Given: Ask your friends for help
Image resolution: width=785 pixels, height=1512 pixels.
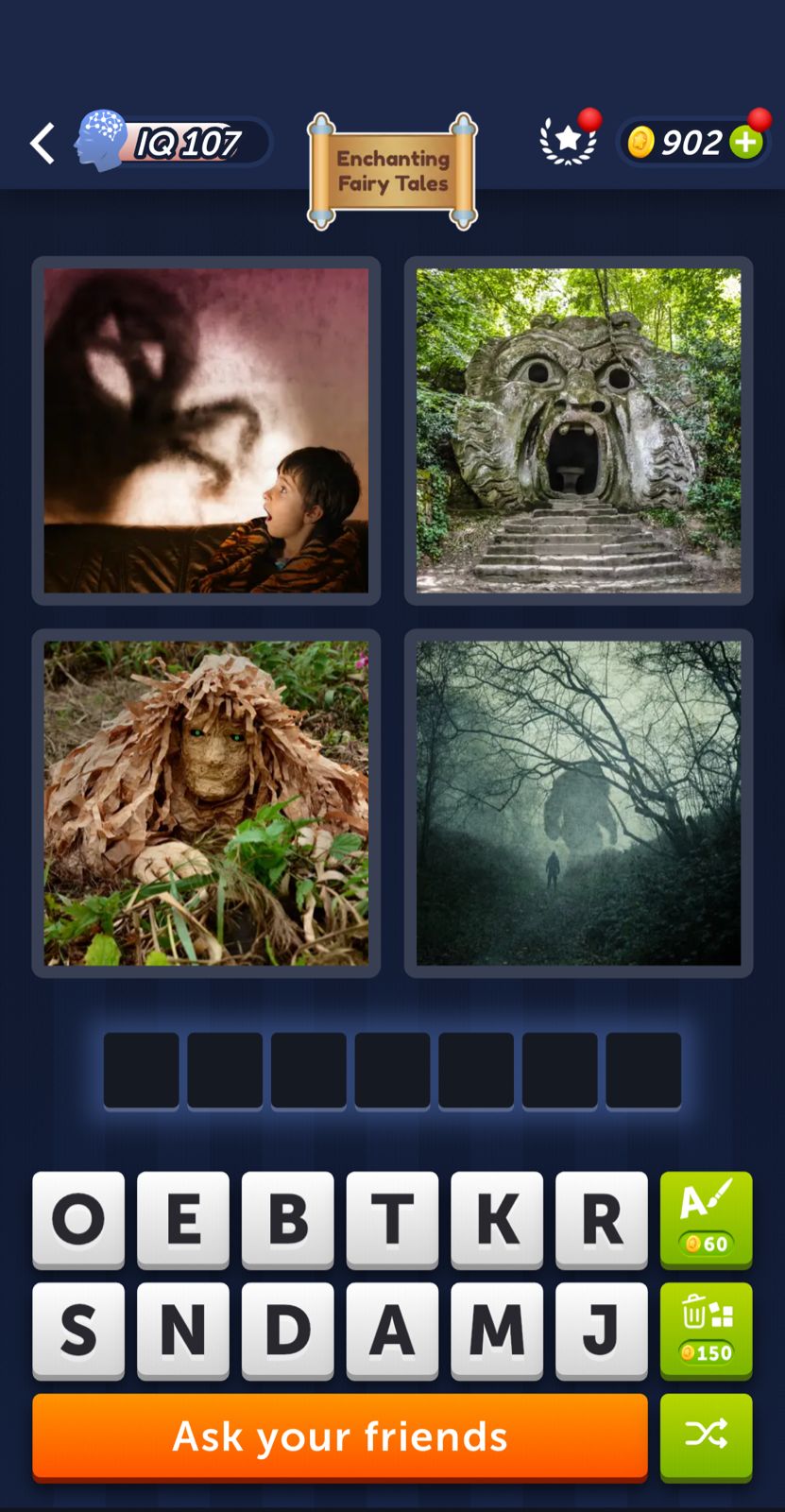Looking at the screenshot, I should pyautogui.click(x=340, y=1436).
